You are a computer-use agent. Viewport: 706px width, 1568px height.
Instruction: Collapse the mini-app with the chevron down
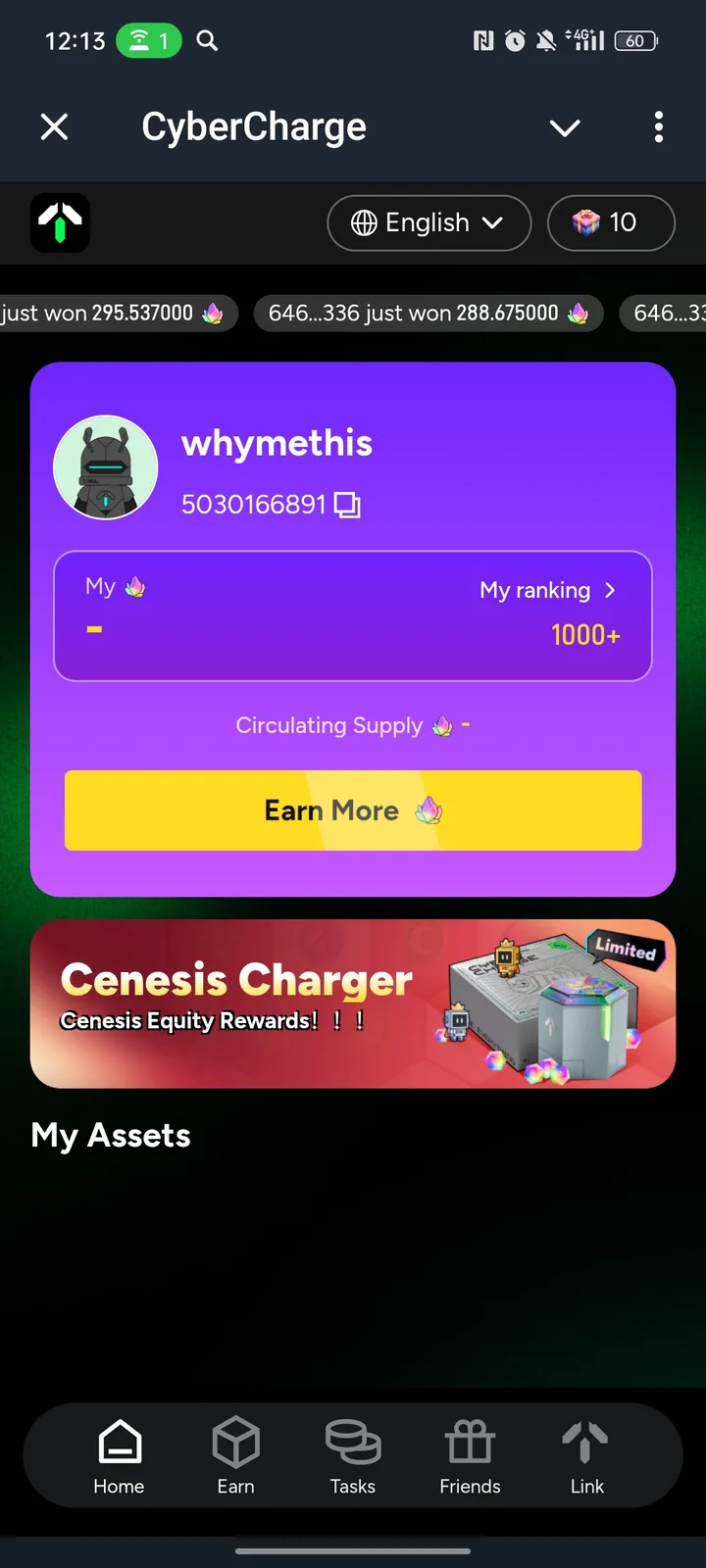click(x=565, y=127)
